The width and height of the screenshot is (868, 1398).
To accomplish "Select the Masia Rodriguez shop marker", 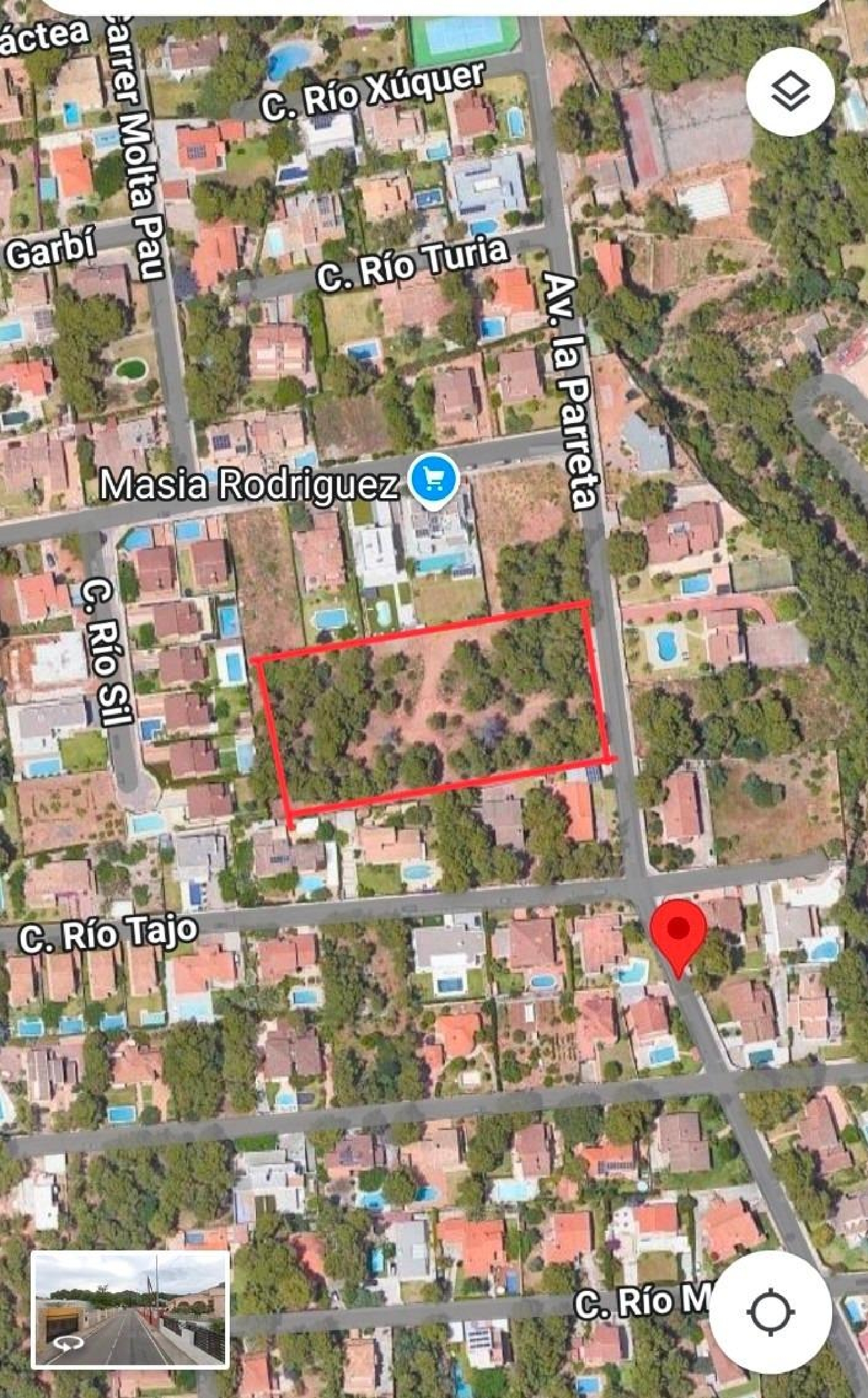I will point(433,481).
